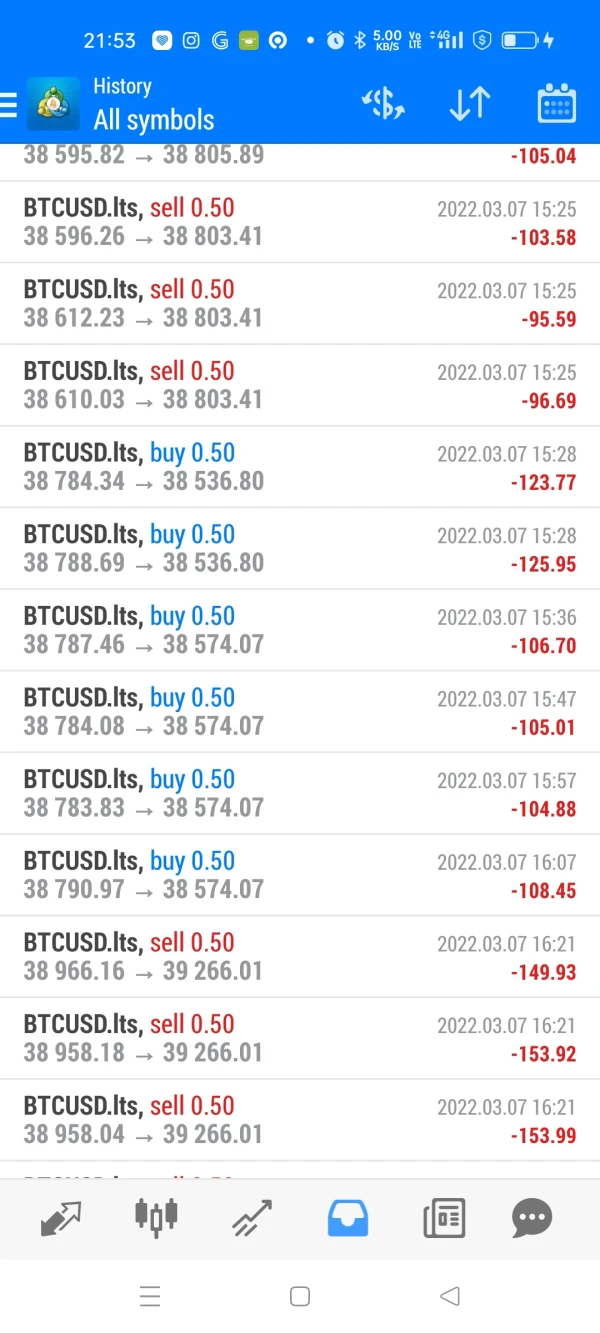Open the News tab
Image resolution: width=600 pixels, height=1333 pixels.
(x=443, y=1217)
